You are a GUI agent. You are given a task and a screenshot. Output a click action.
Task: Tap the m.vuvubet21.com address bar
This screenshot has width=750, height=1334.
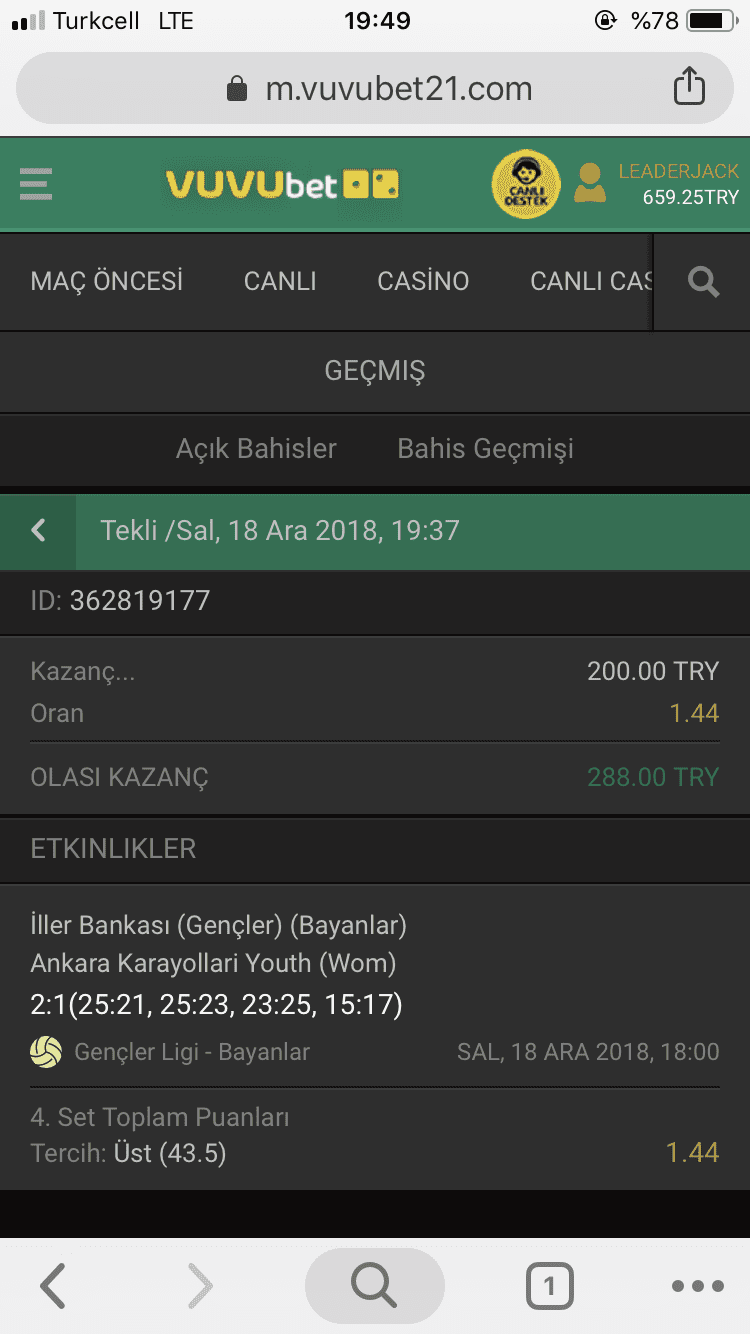[375, 89]
